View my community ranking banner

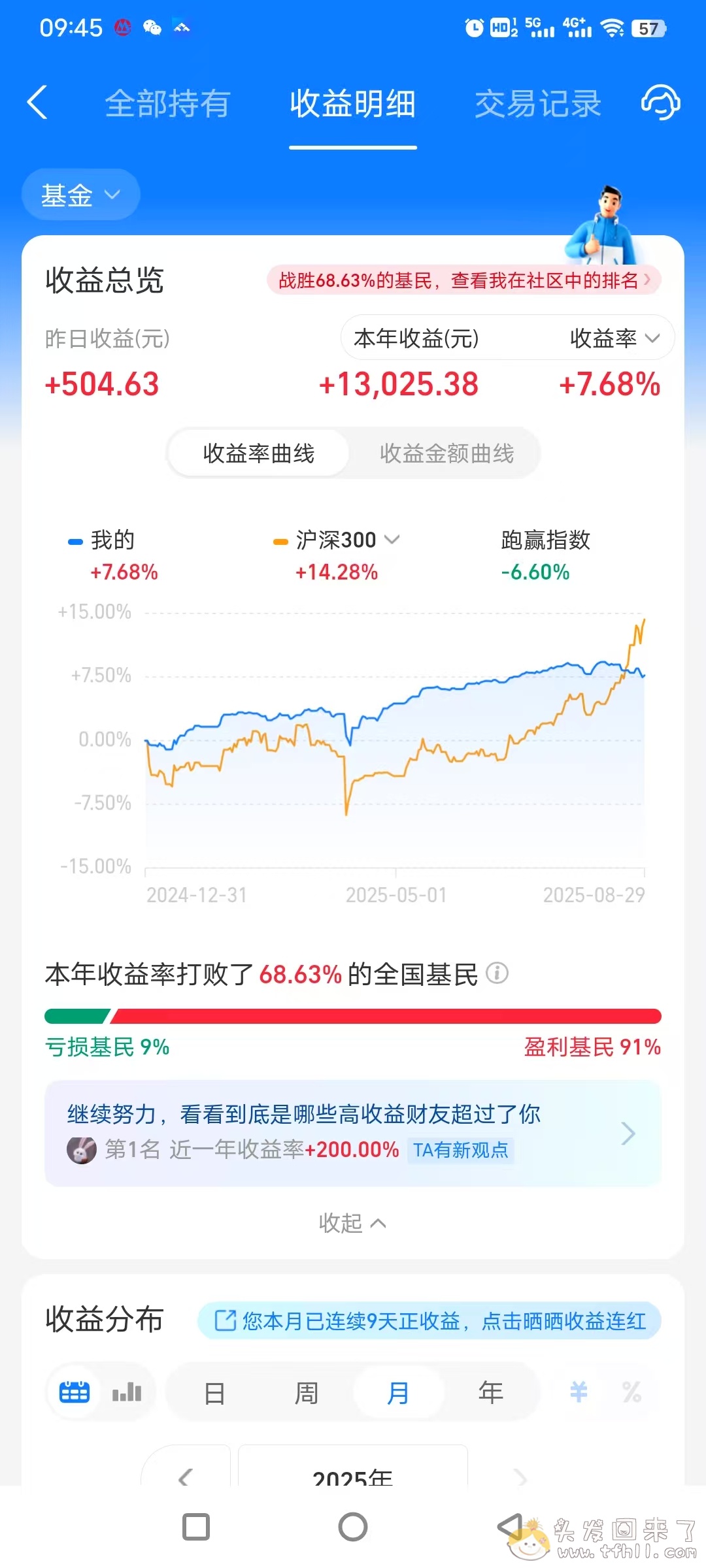click(463, 280)
